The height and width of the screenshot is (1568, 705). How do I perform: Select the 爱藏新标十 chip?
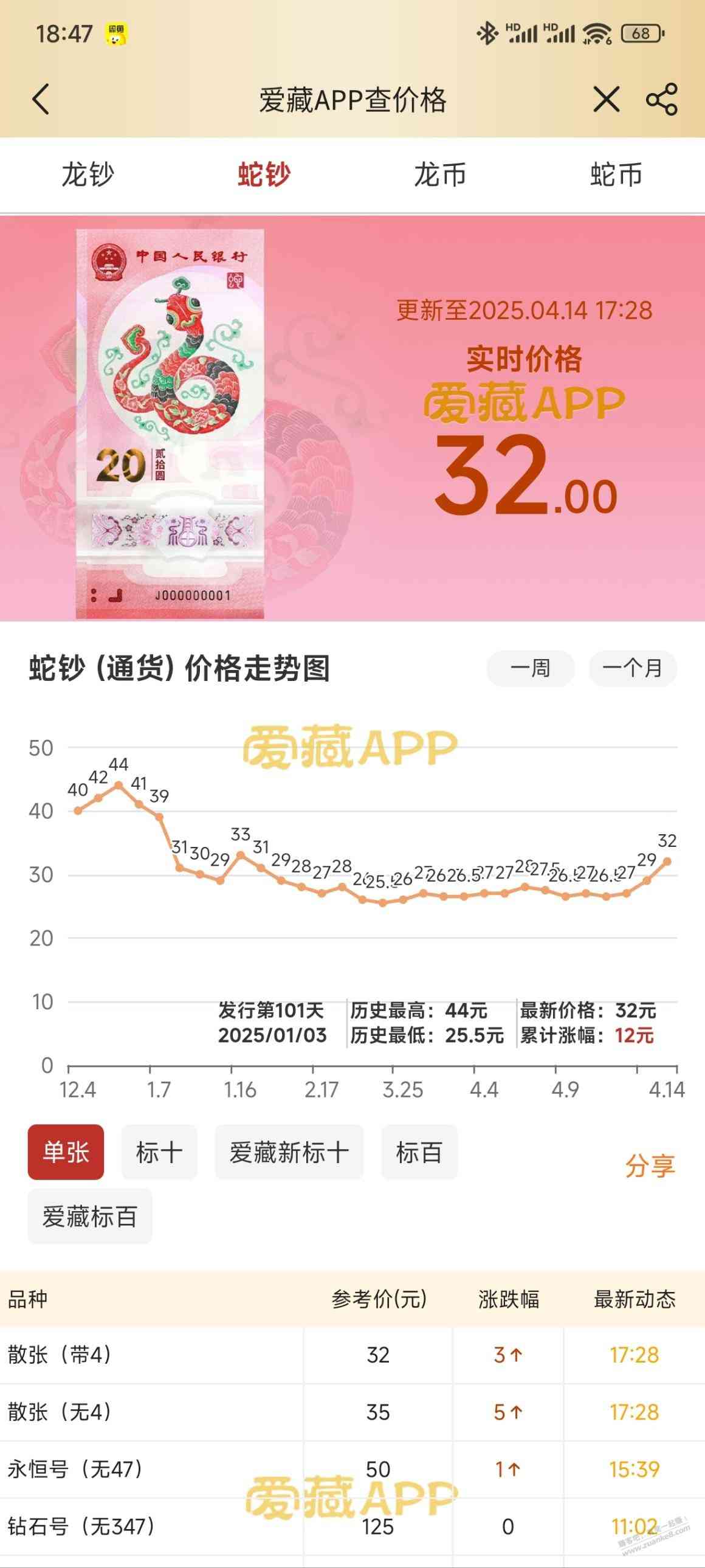tap(289, 1152)
